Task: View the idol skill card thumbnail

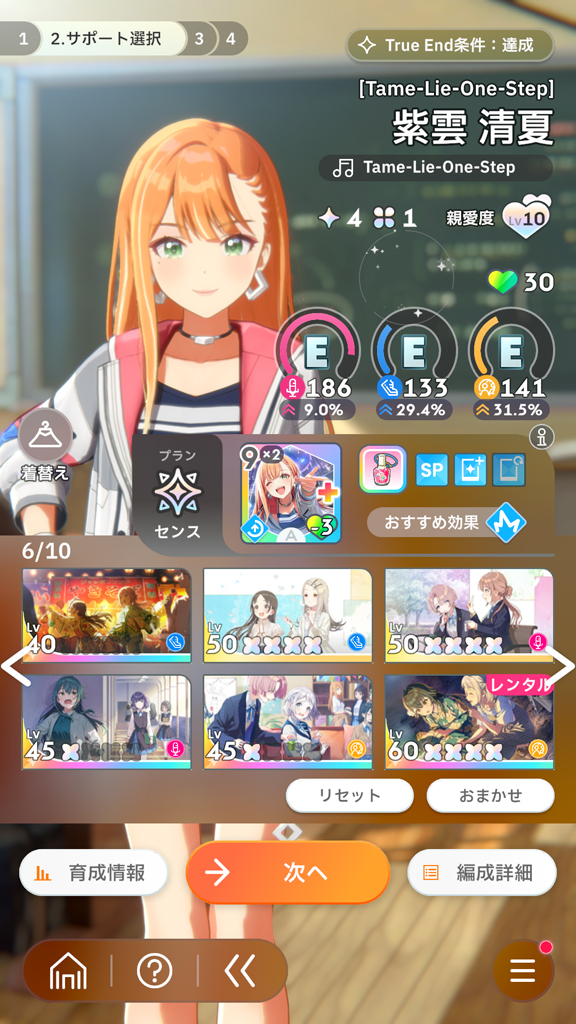Action: coord(291,494)
